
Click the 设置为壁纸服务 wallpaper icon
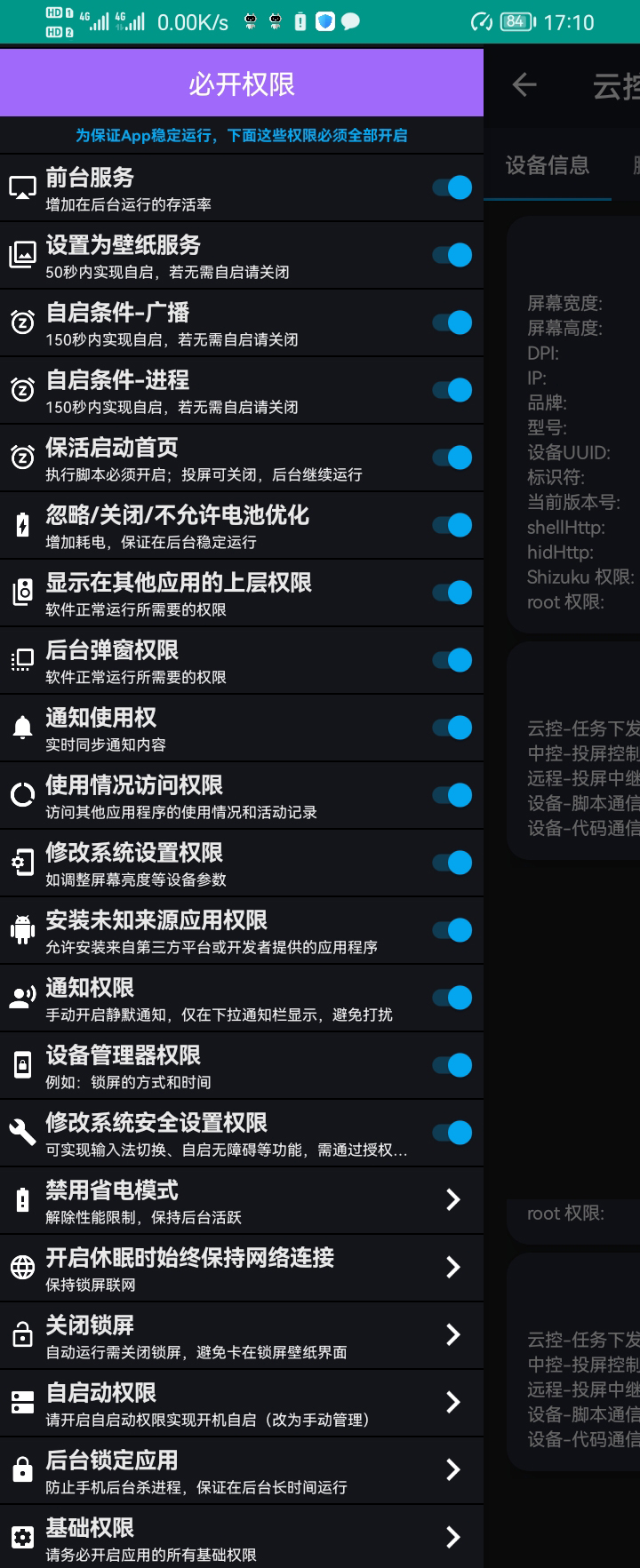pyautogui.click(x=21, y=252)
